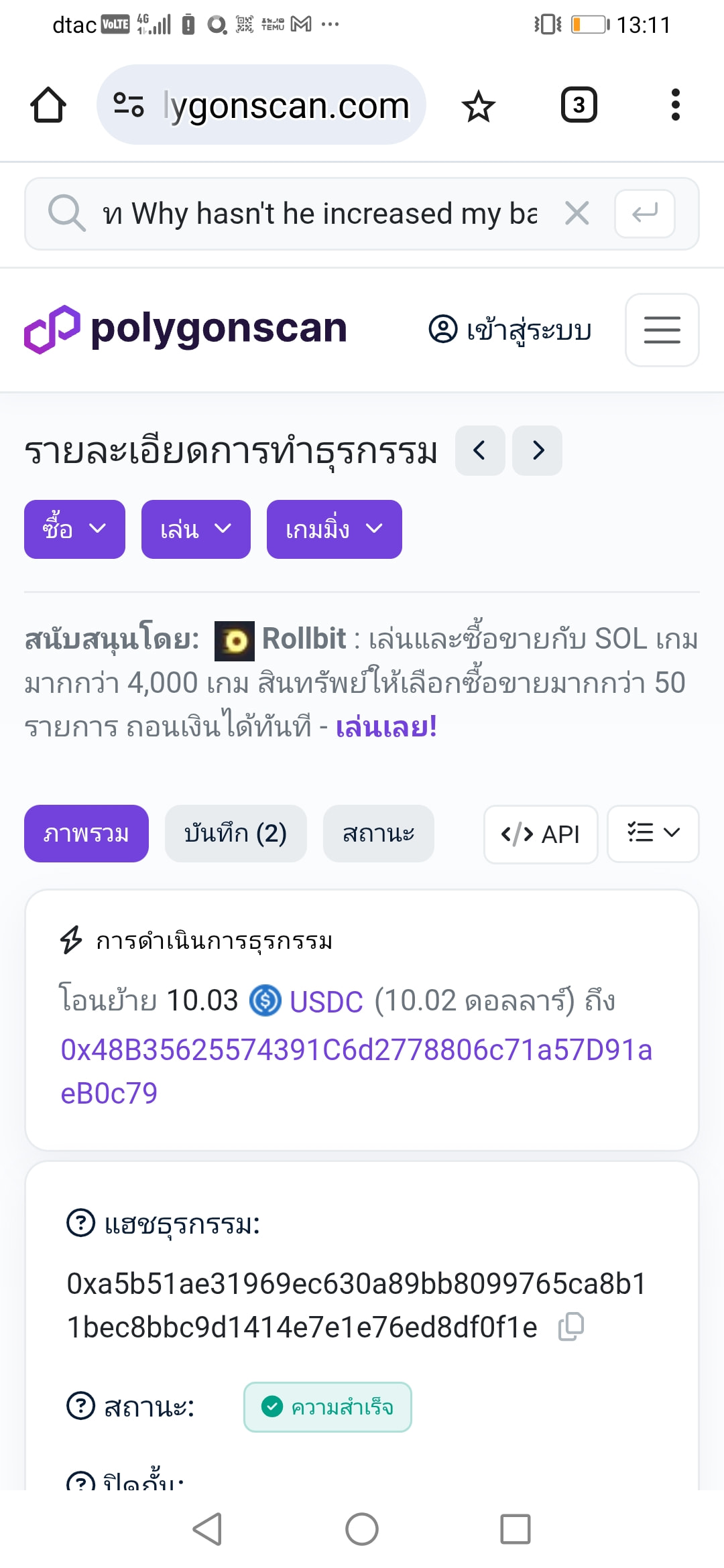The height and width of the screenshot is (1568, 724).
Task: Open the browser overflow menu
Action: (675, 105)
